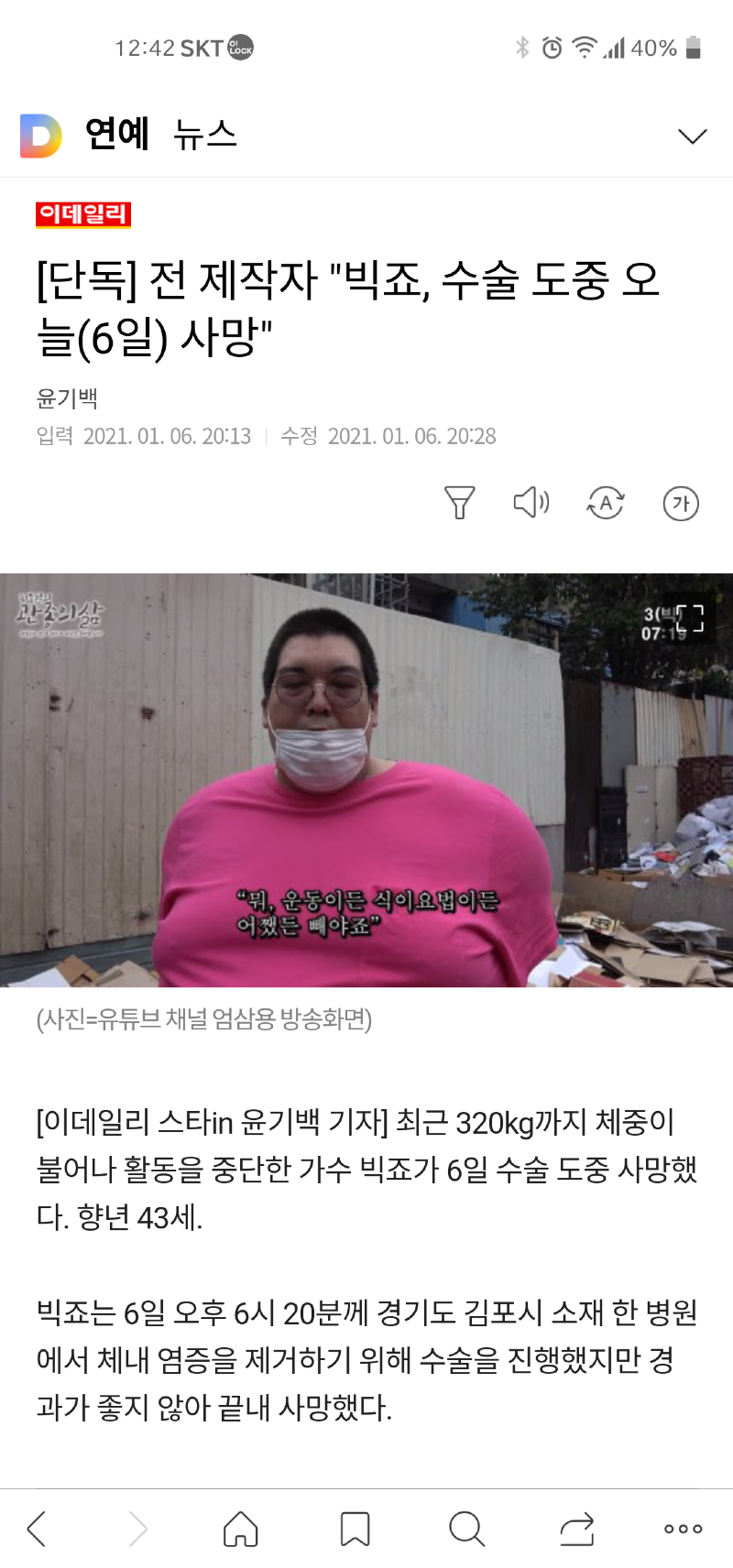Open the 뉴스 category
Screen dimensions: 733x1568
pyautogui.click(x=205, y=135)
